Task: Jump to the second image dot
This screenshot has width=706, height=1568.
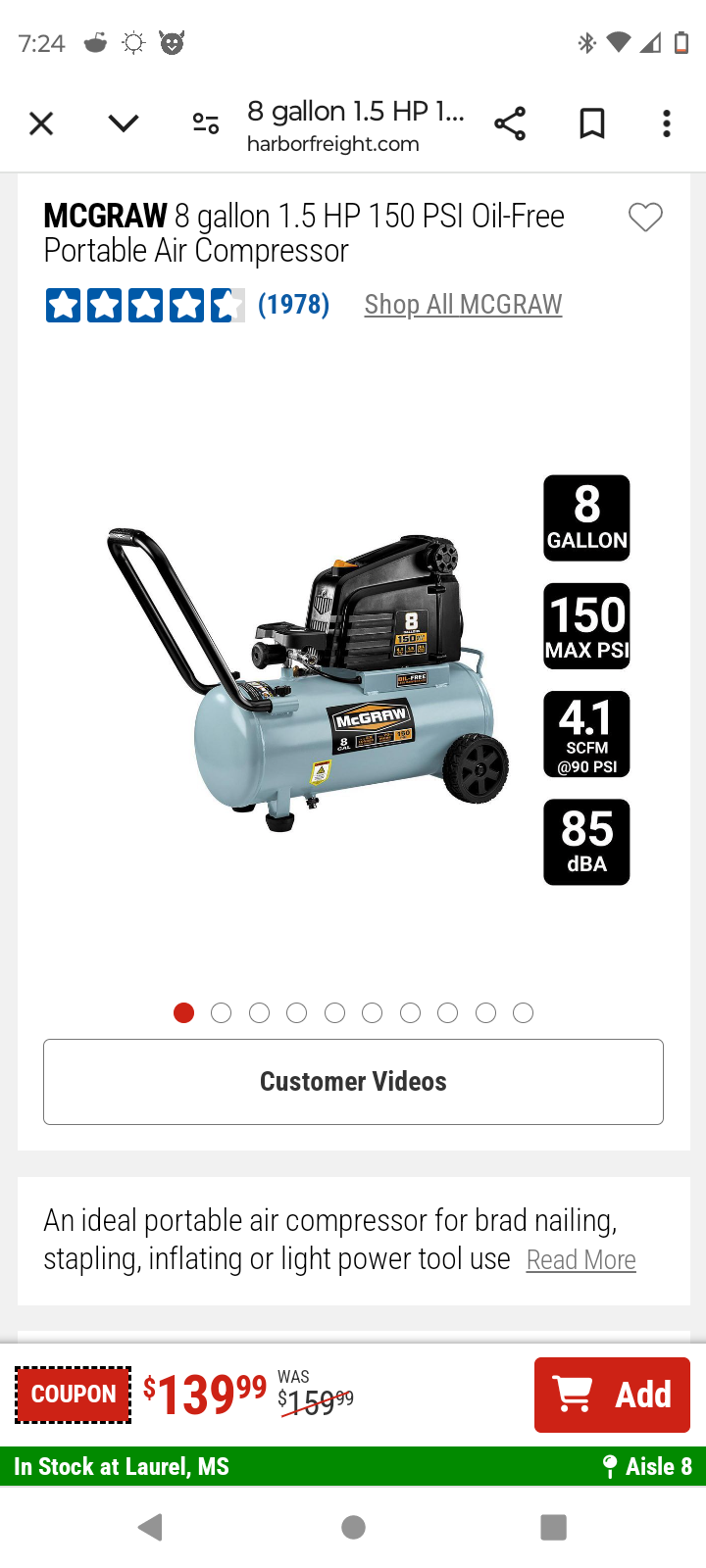Action: click(222, 1013)
